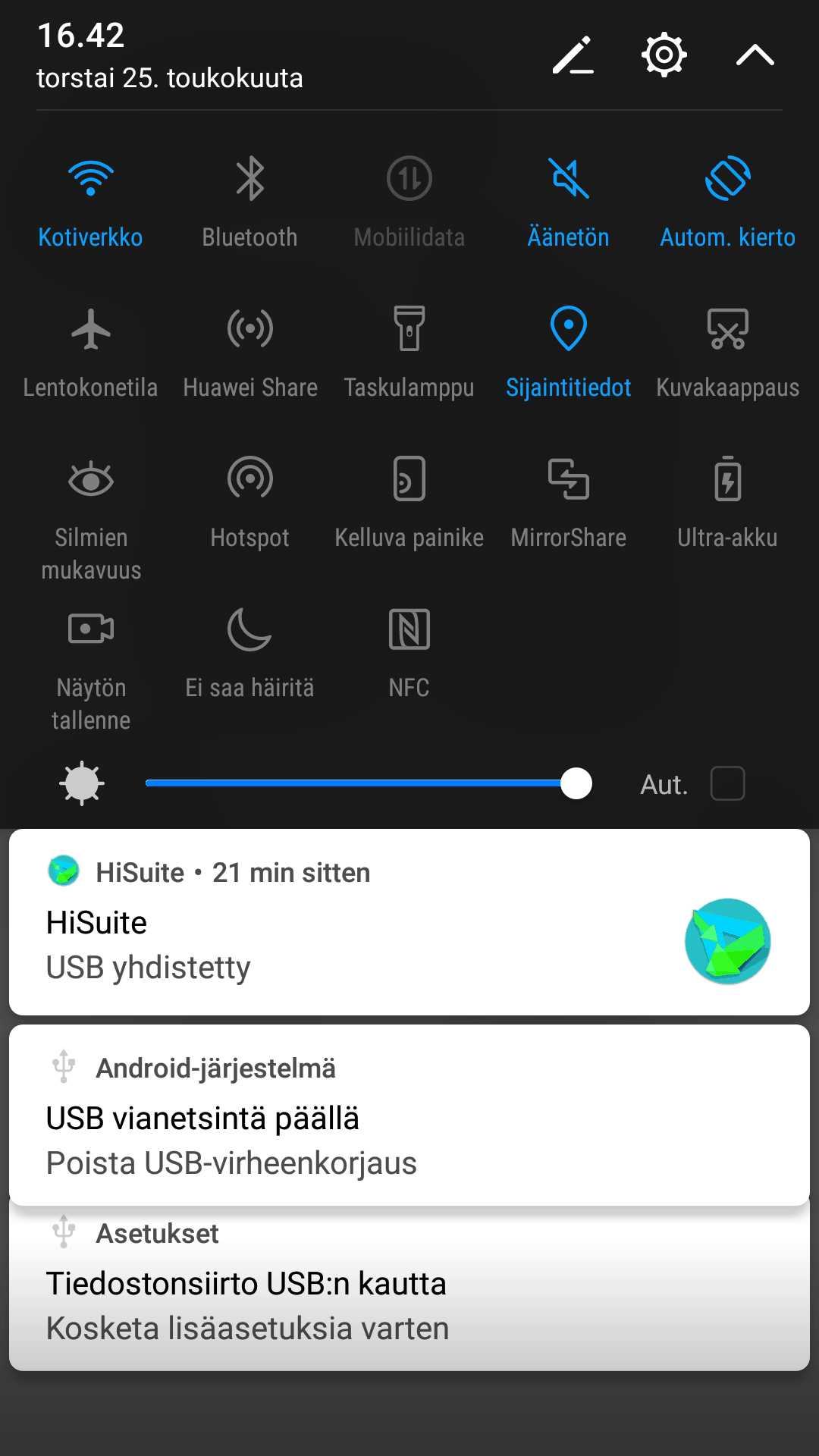Open system settings gear

(x=664, y=55)
